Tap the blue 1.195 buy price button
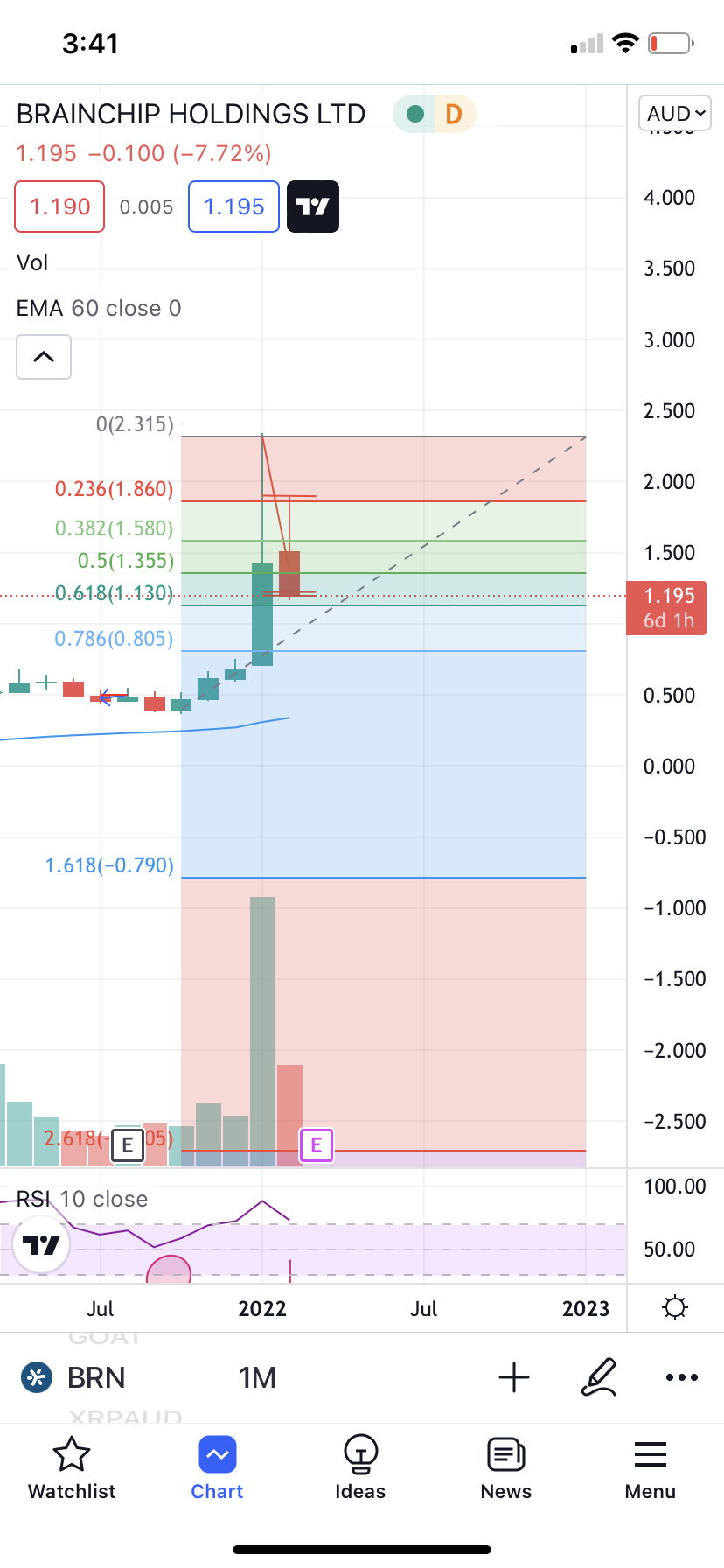Image resolution: width=724 pixels, height=1568 pixels. point(233,206)
